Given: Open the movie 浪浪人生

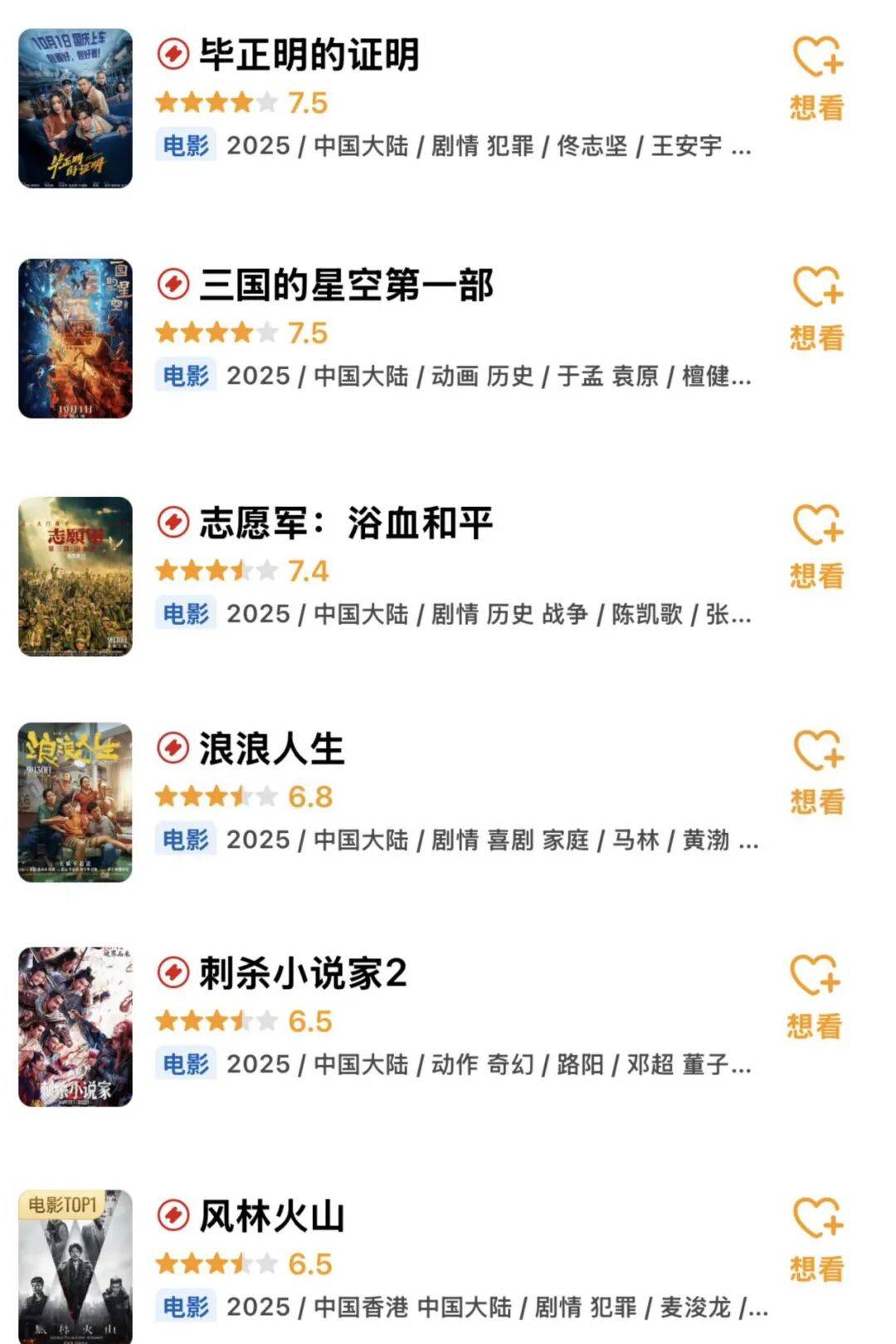Looking at the screenshot, I should (x=270, y=749).
